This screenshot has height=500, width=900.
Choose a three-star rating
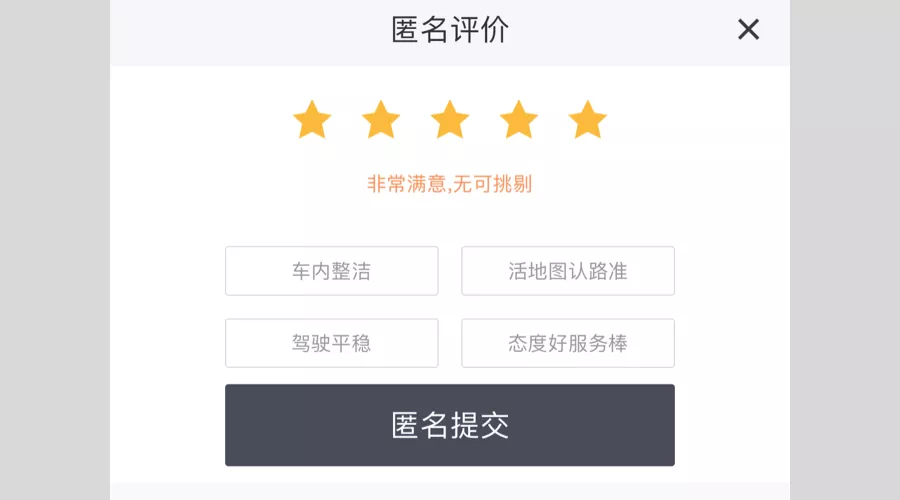click(x=450, y=120)
